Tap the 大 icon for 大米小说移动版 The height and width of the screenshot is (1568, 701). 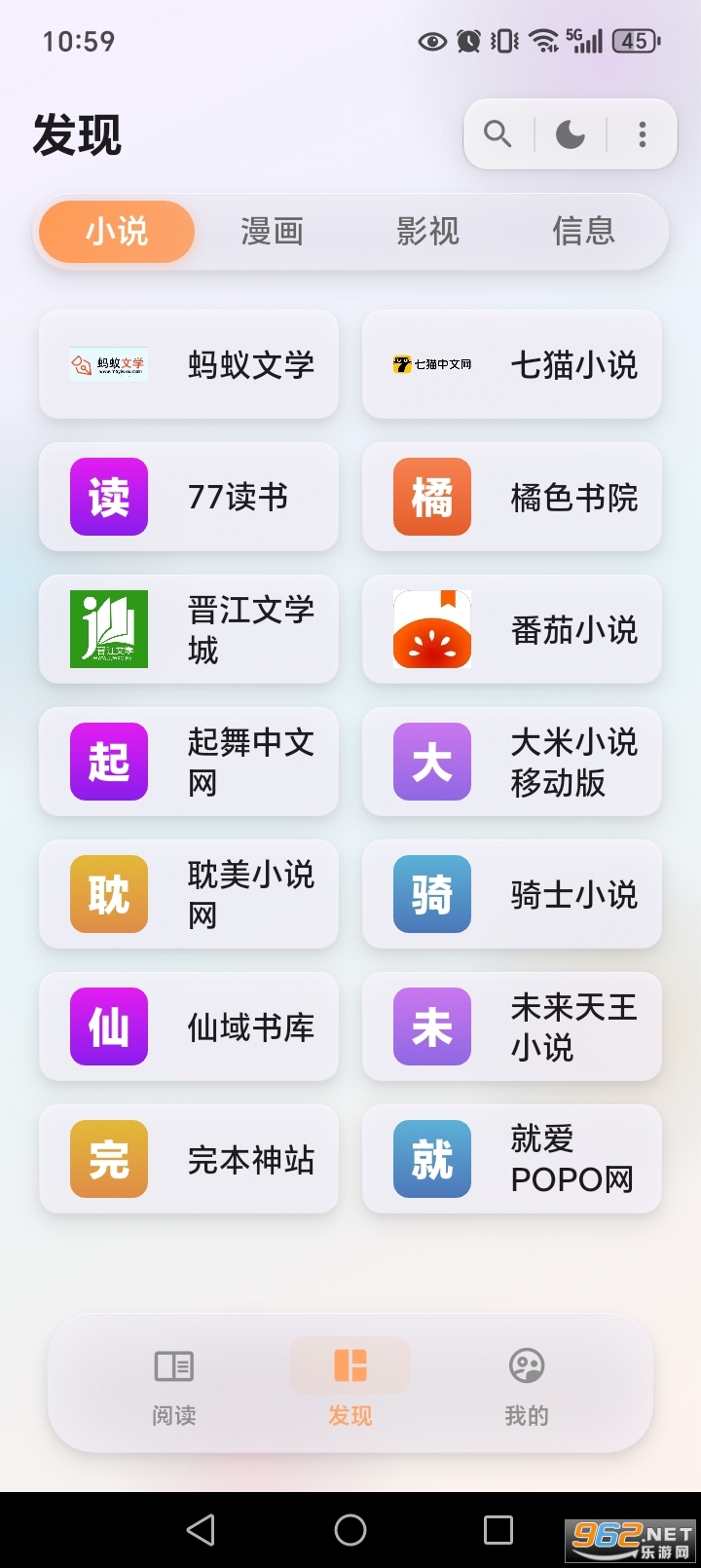(431, 762)
